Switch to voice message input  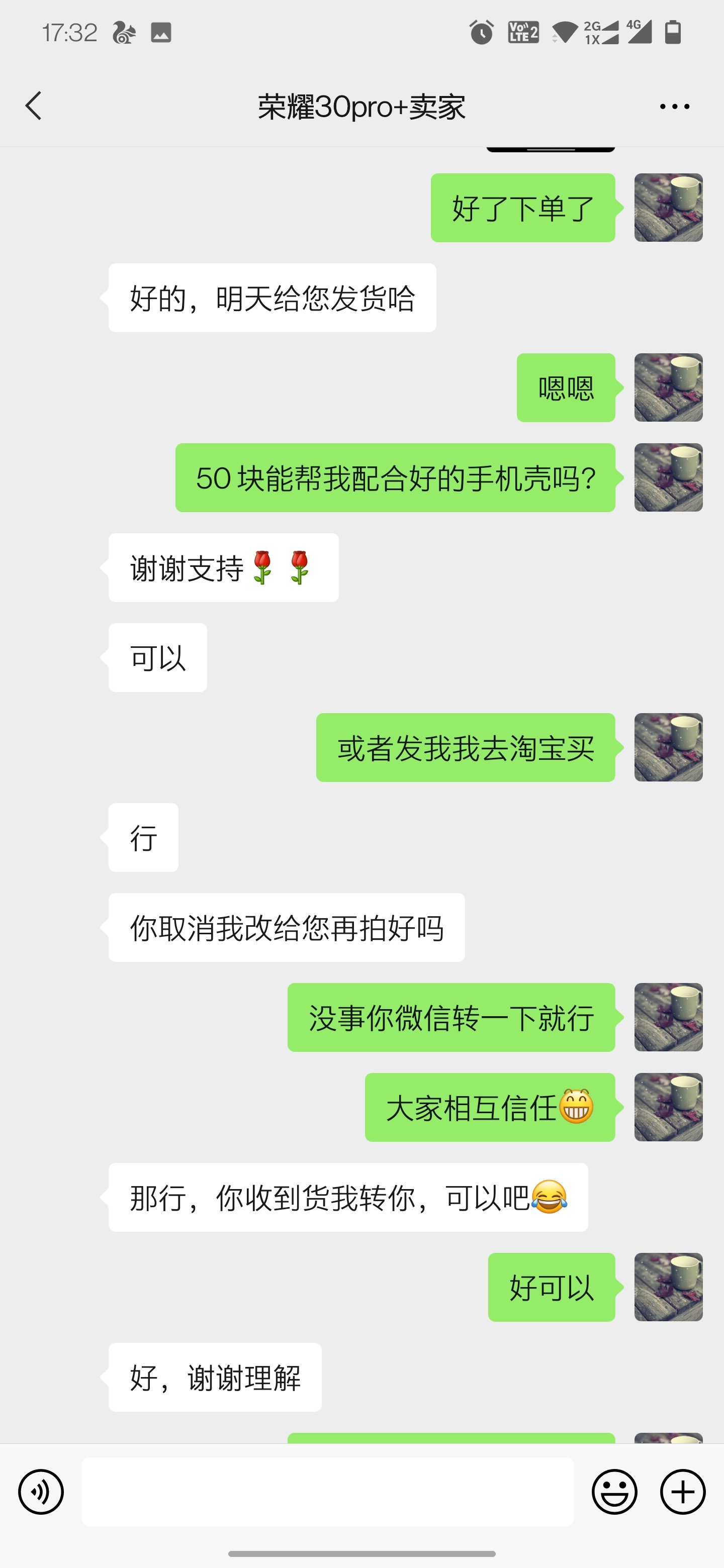(x=40, y=1493)
